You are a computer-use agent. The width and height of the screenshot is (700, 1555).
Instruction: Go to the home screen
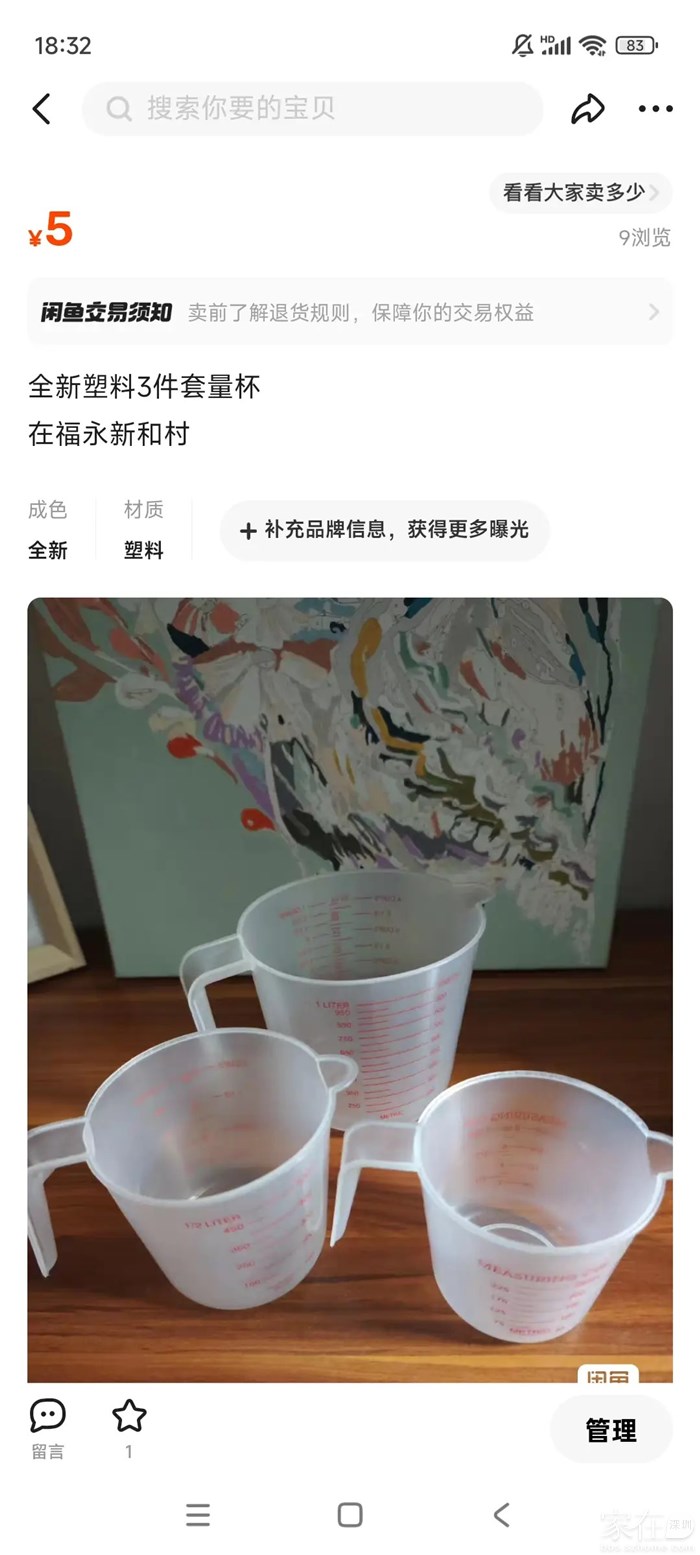[350, 1515]
